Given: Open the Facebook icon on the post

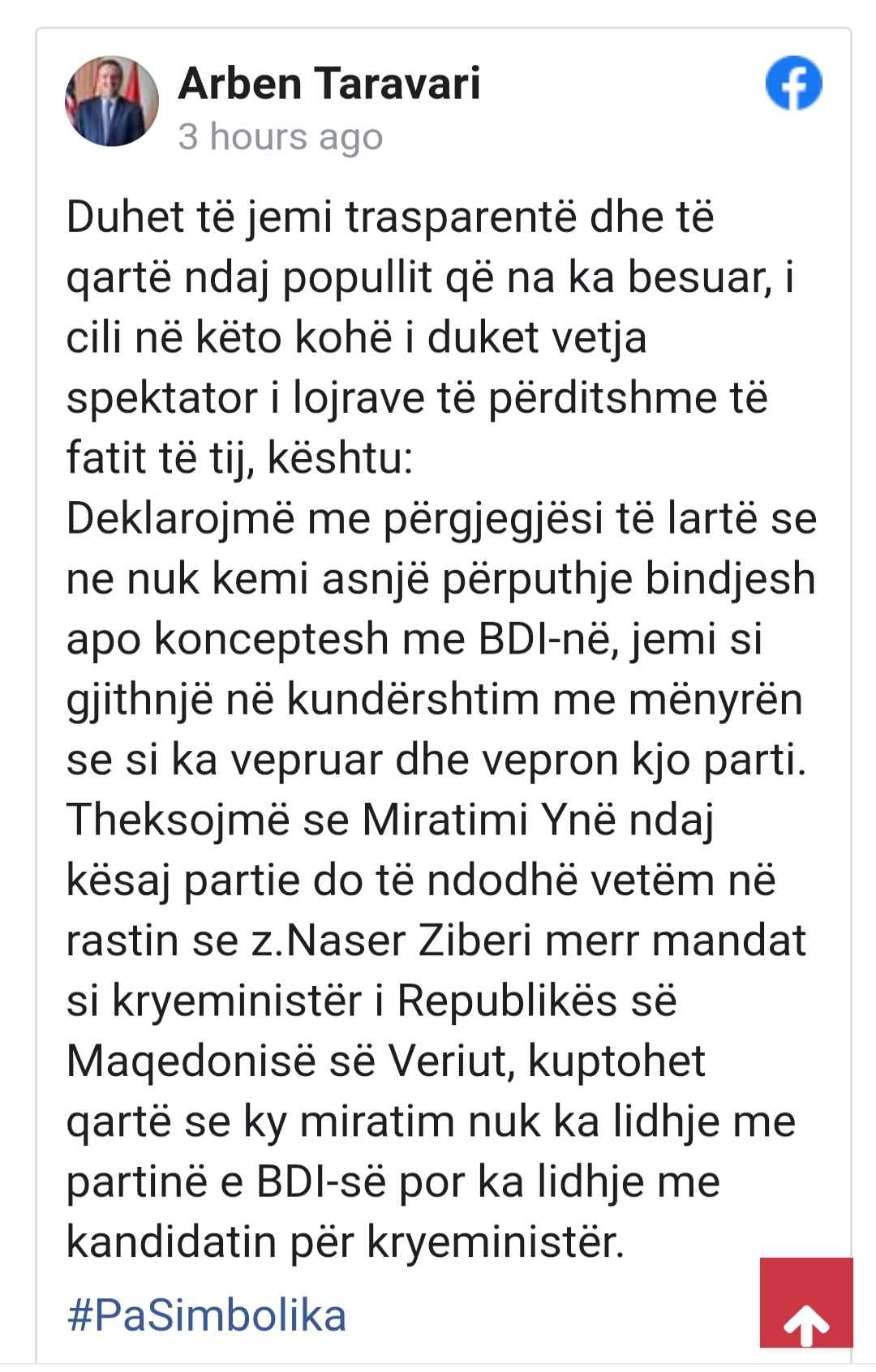Looking at the screenshot, I should pyautogui.click(x=793, y=84).
